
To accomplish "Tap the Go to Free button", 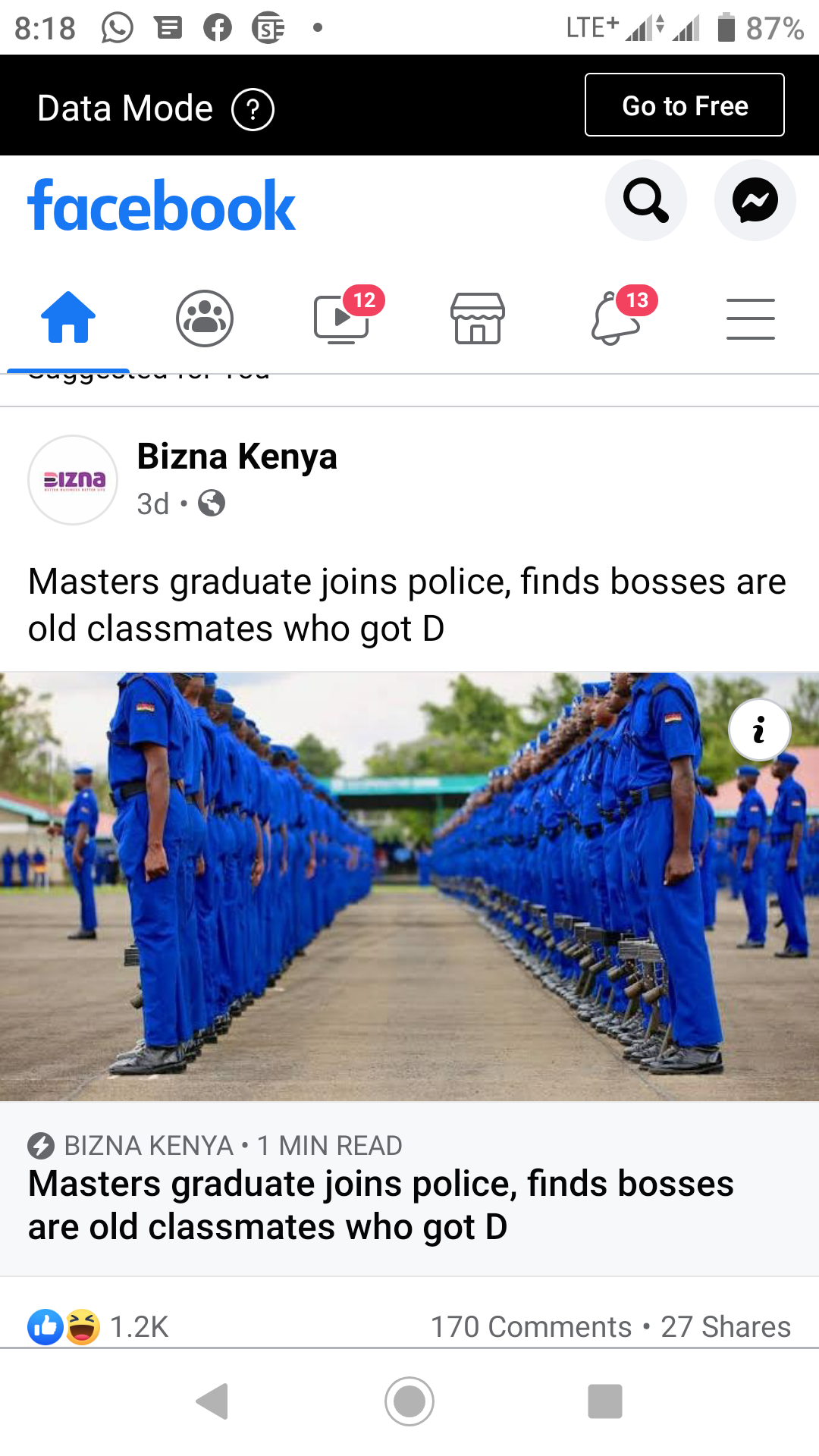I will click(x=684, y=105).
